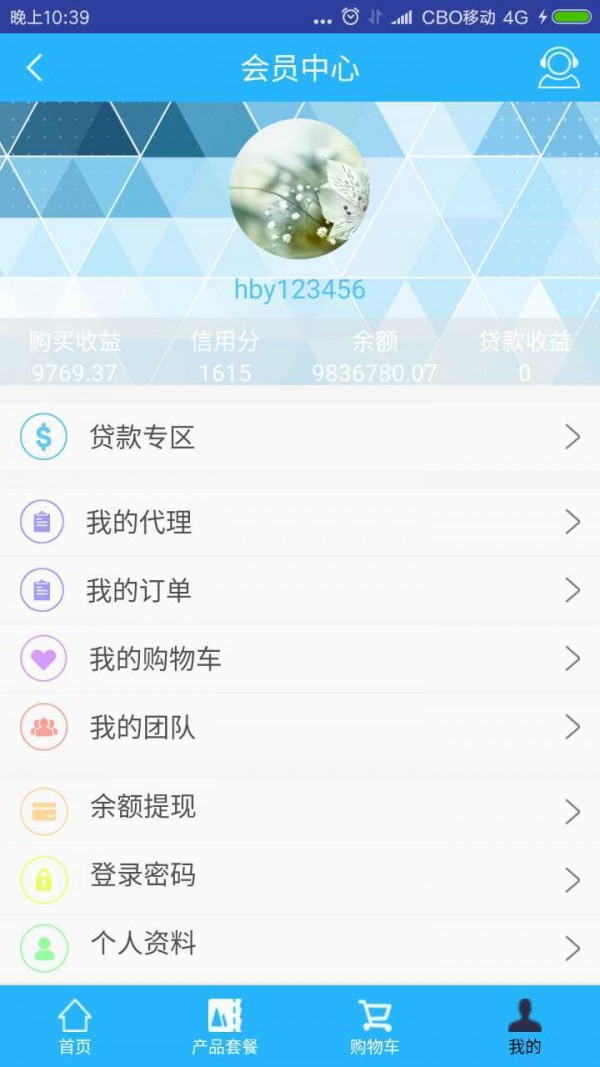Open customer service headset icon
The image size is (600, 1067).
tap(558, 68)
